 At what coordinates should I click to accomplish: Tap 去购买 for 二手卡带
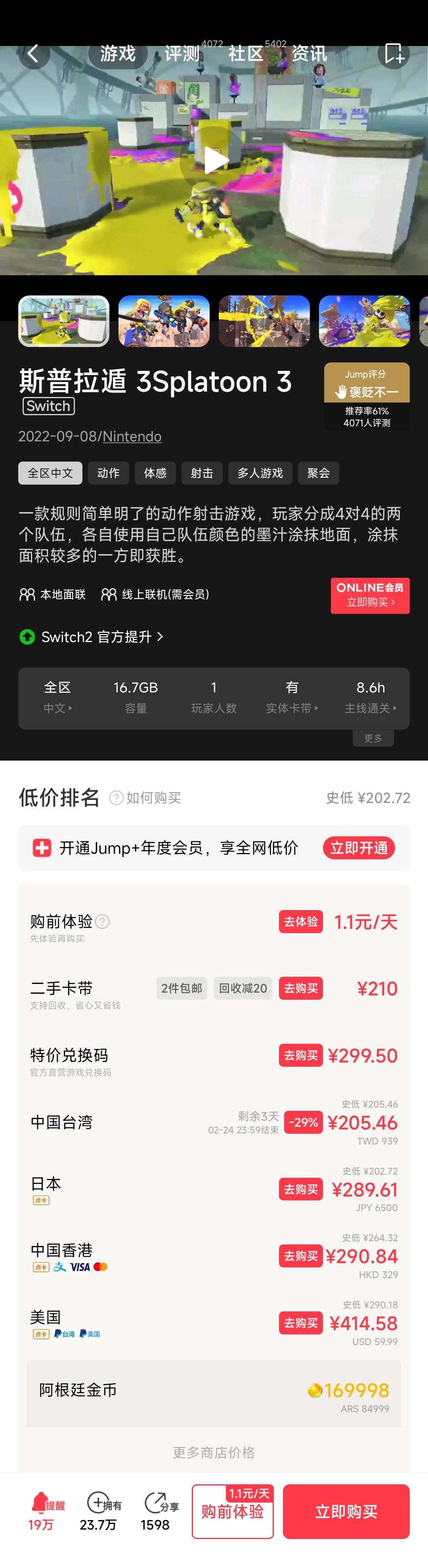[300, 989]
